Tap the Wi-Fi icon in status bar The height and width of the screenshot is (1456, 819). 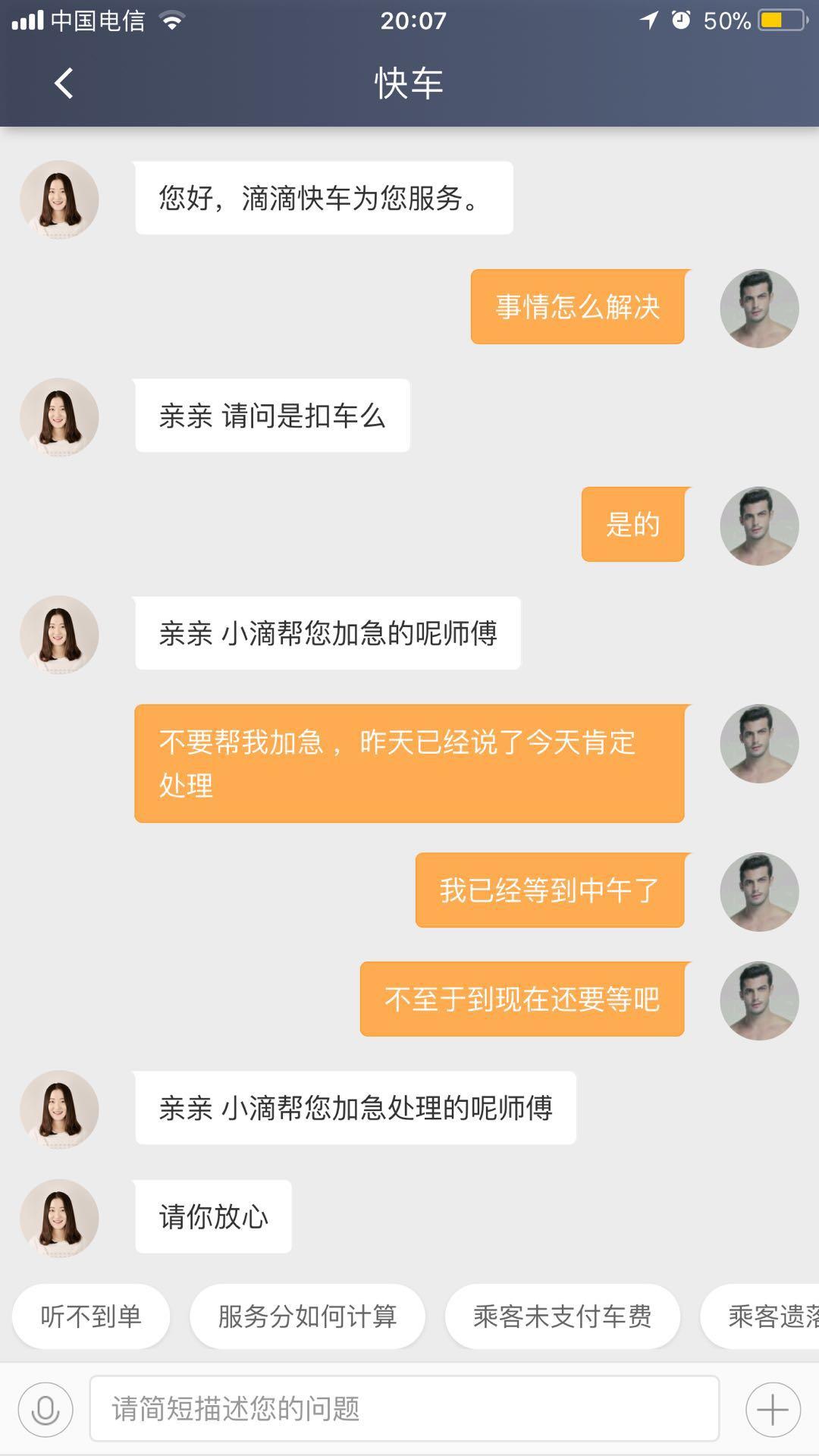pyautogui.click(x=171, y=19)
